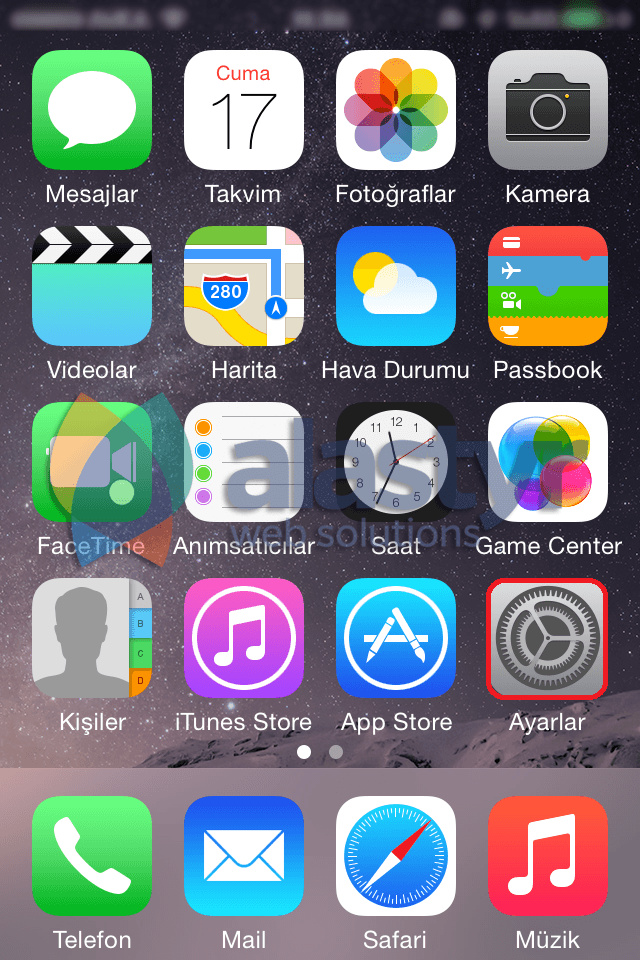Tap Telefon in the dock
The width and height of the screenshot is (640, 960).
click(92, 856)
